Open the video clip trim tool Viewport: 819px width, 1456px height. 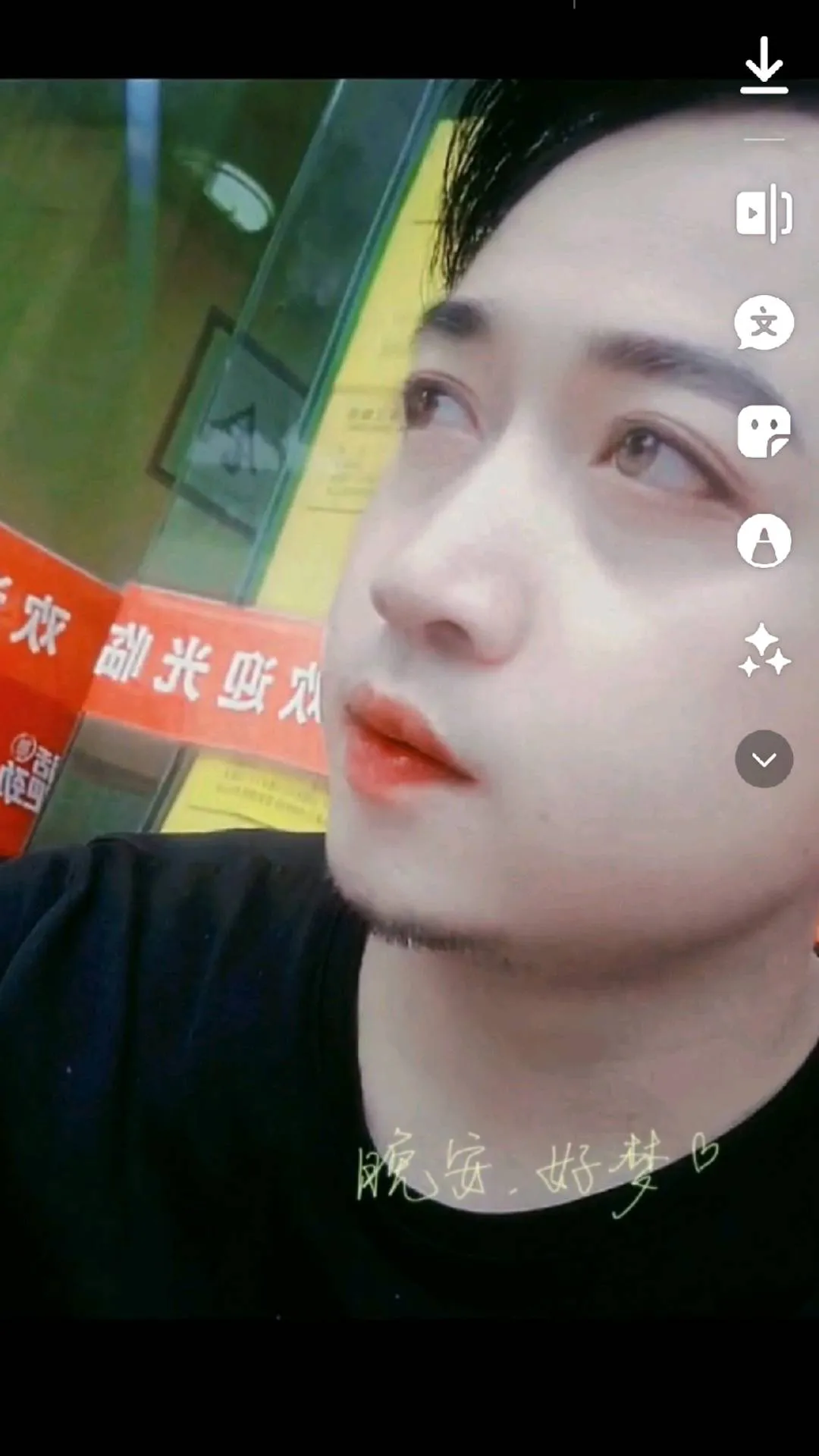(764, 213)
